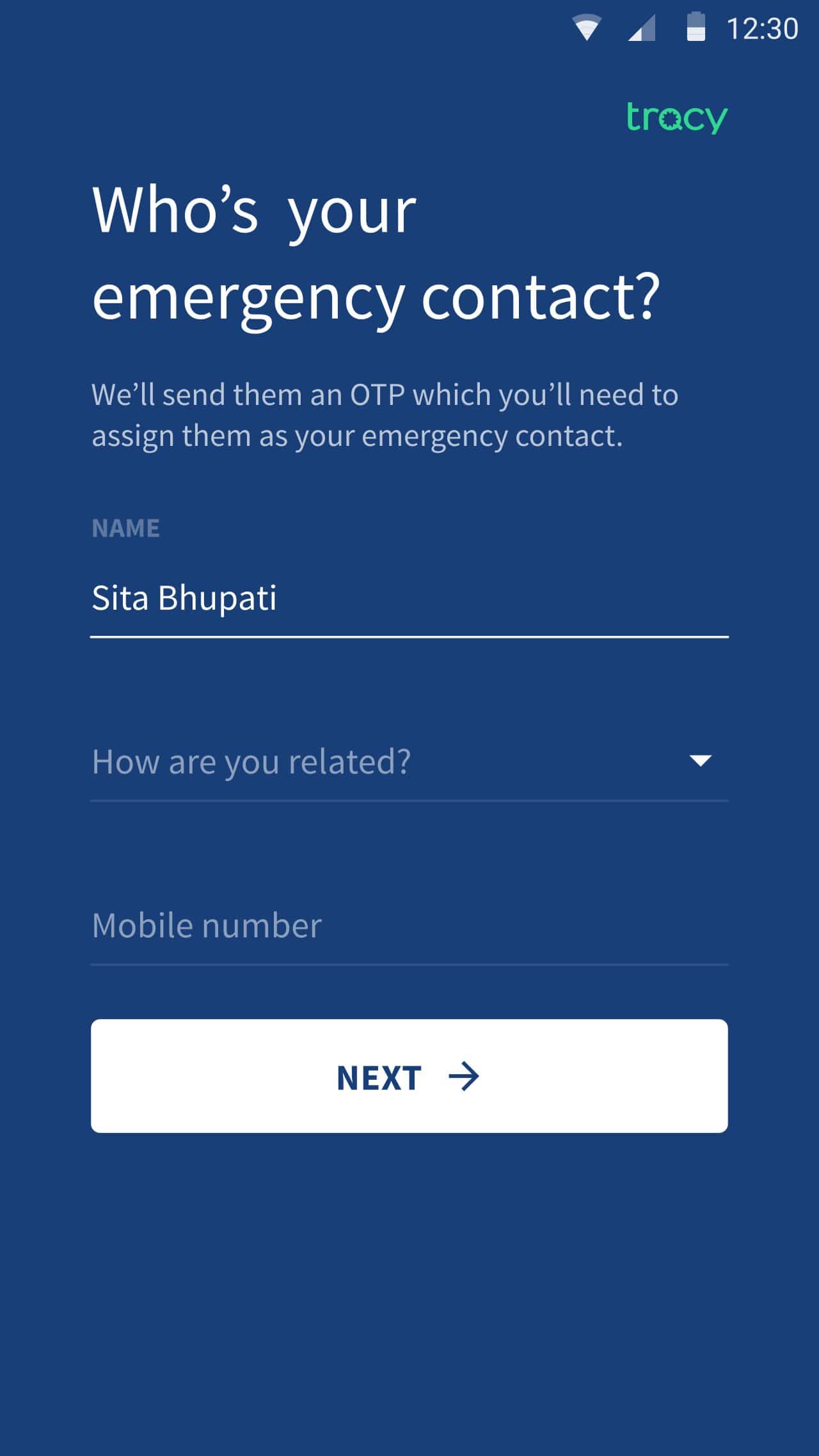The height and width of the screenshot is (1456, 819).
Task: Expand the How are you related dropdown
Action: (x=408, y=761)
